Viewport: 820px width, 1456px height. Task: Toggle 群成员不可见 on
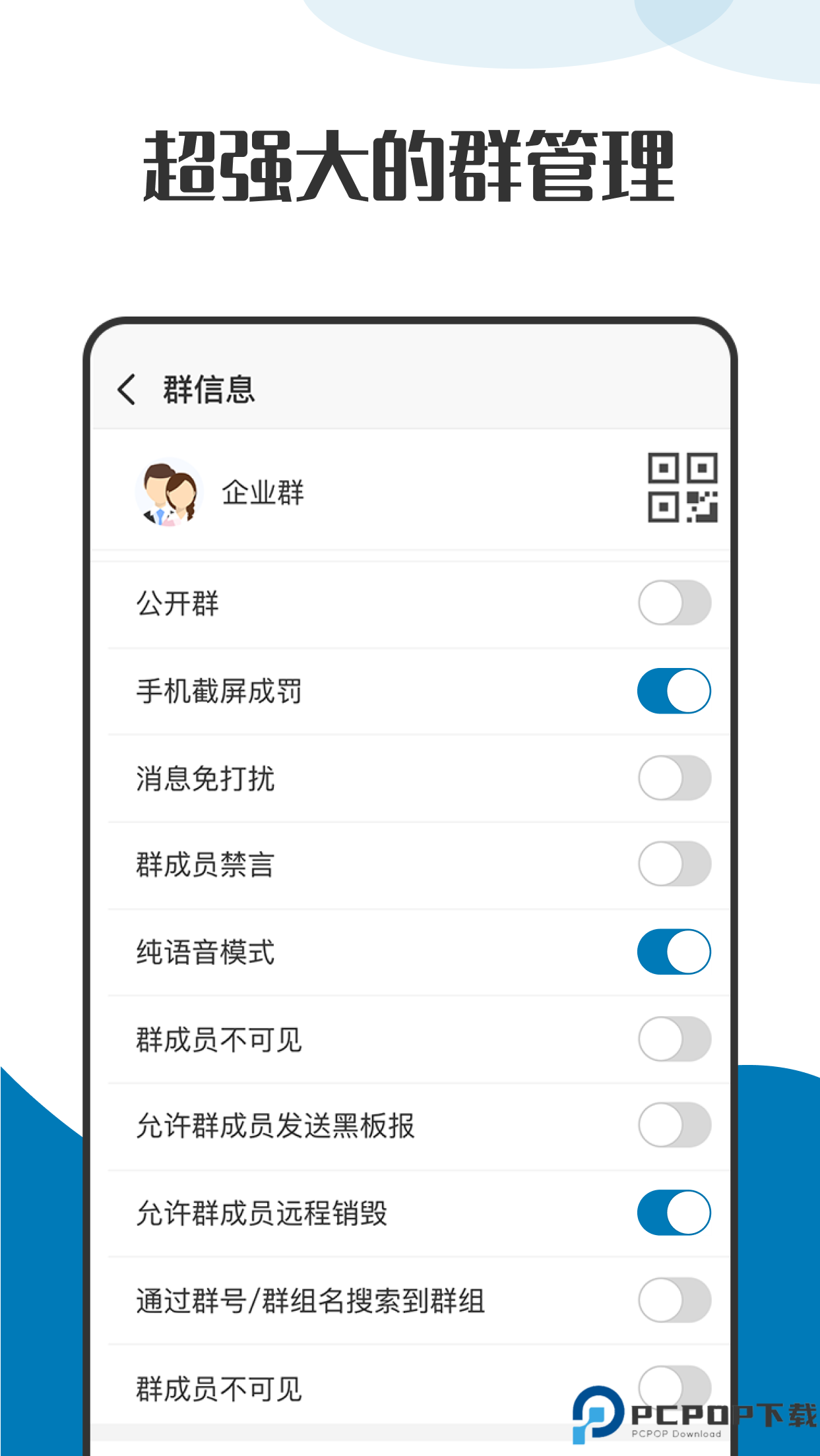pyautogui.click(x=673, y=1039)
